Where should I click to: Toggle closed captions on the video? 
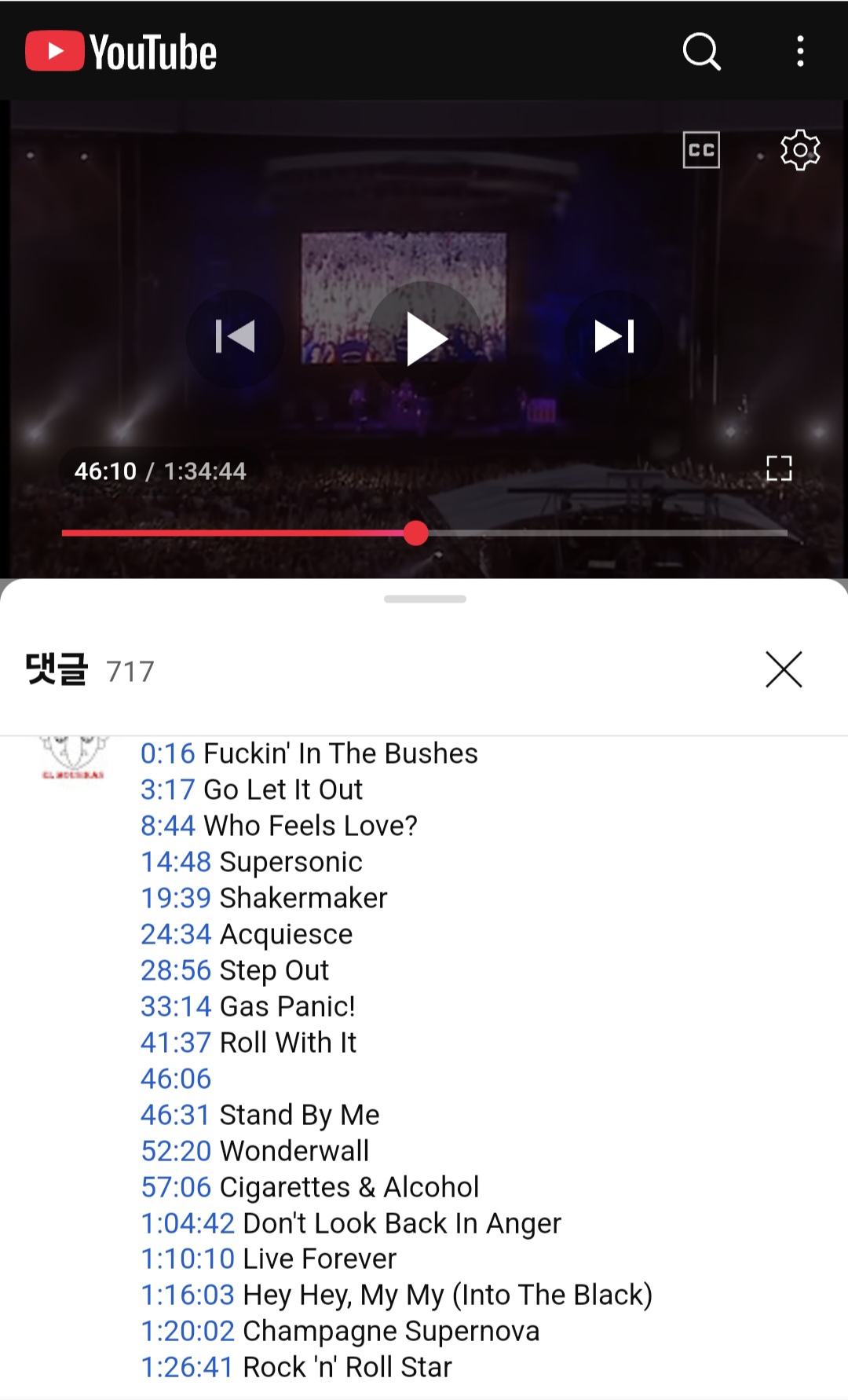click(x=701, y=150)
